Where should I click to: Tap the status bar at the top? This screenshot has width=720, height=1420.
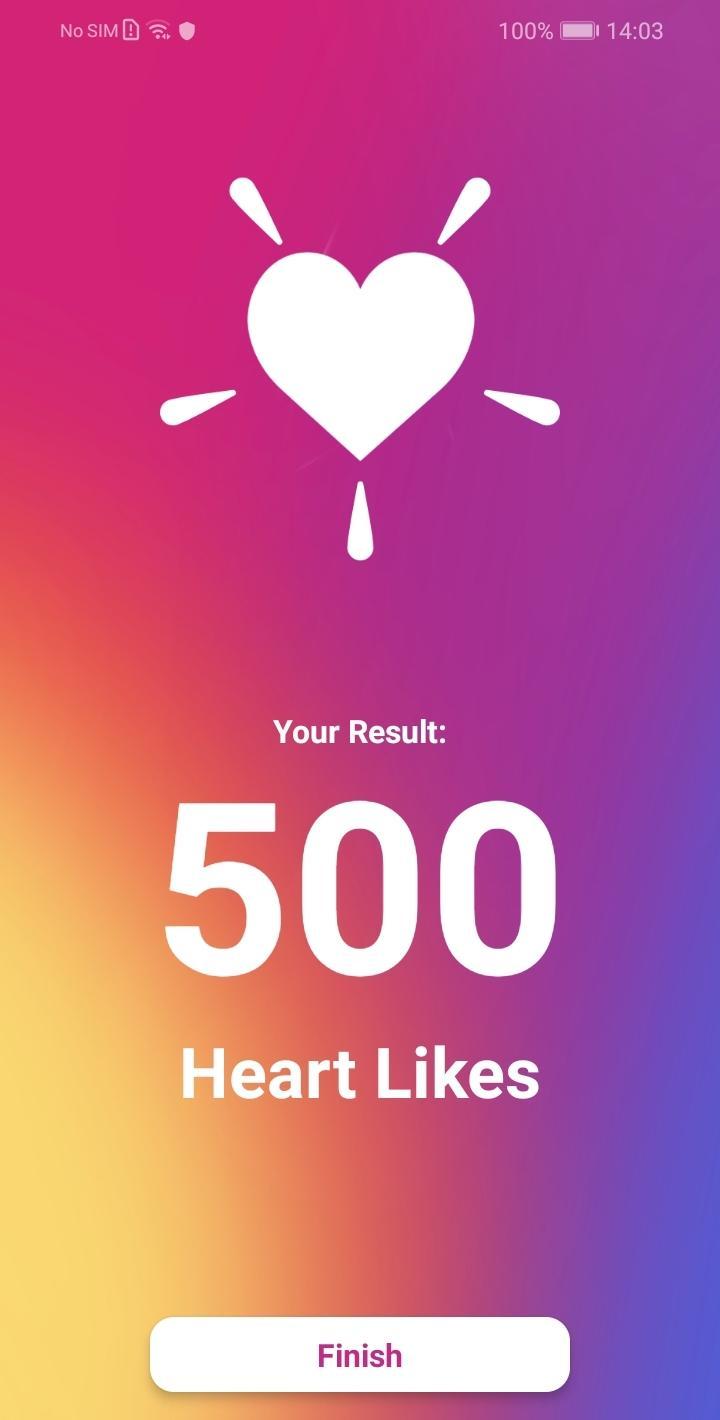coord(360,31)
